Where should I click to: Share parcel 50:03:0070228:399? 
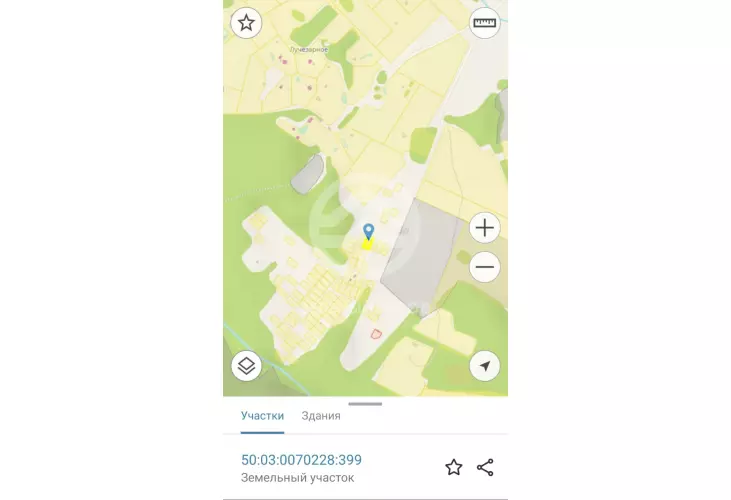485,467
